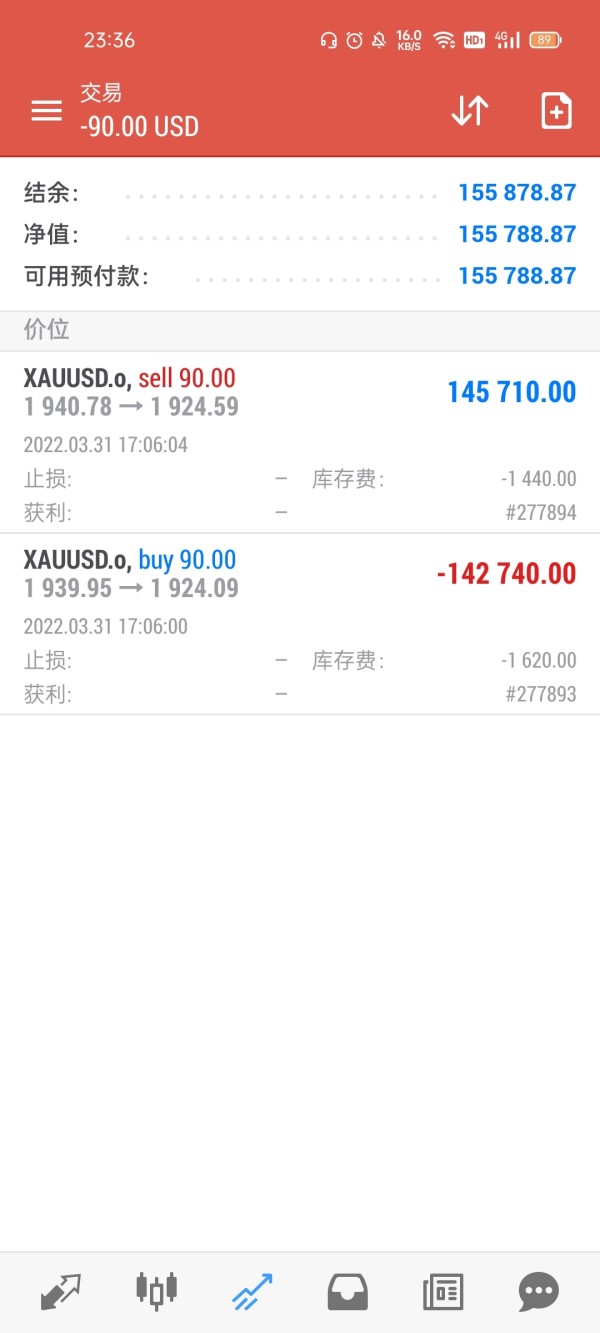The height and width of the screenshot is (1333, 600).
Task: Open the News tab
Action: (443, 1291)
